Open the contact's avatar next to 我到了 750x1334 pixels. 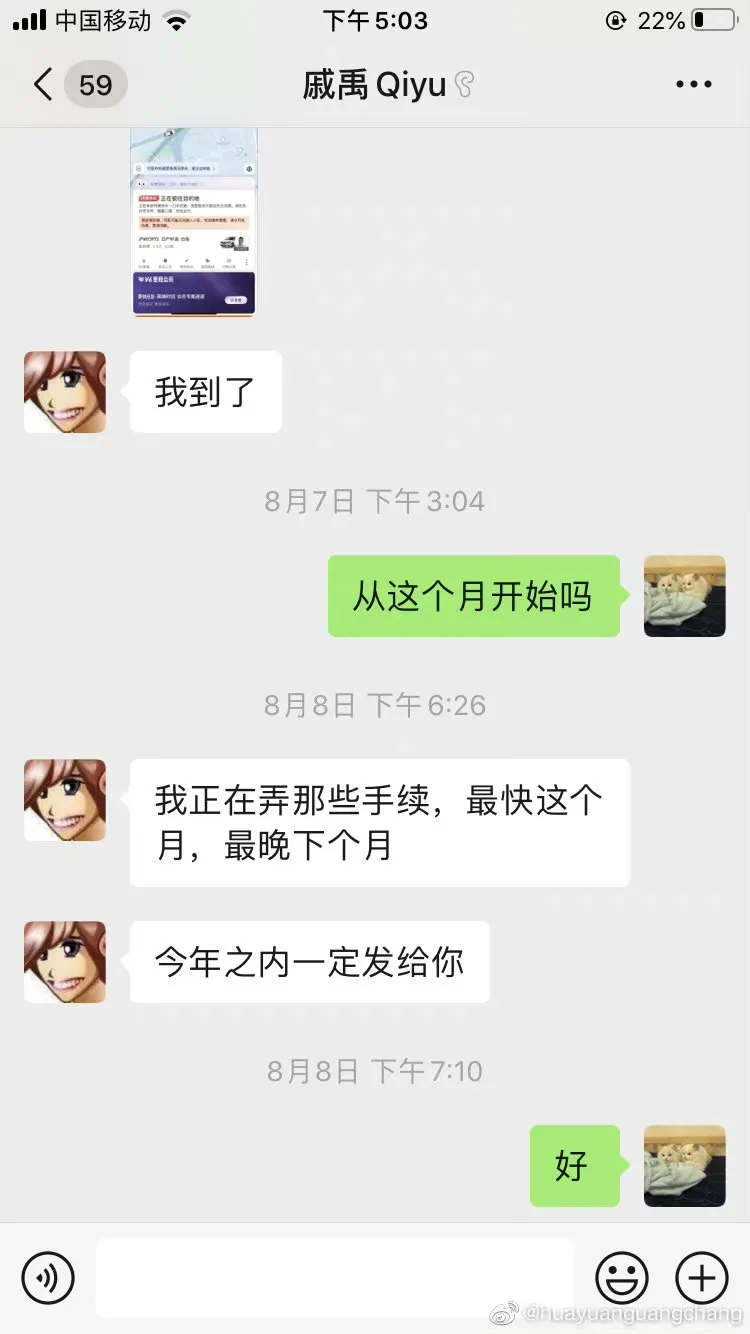(65, 392)
